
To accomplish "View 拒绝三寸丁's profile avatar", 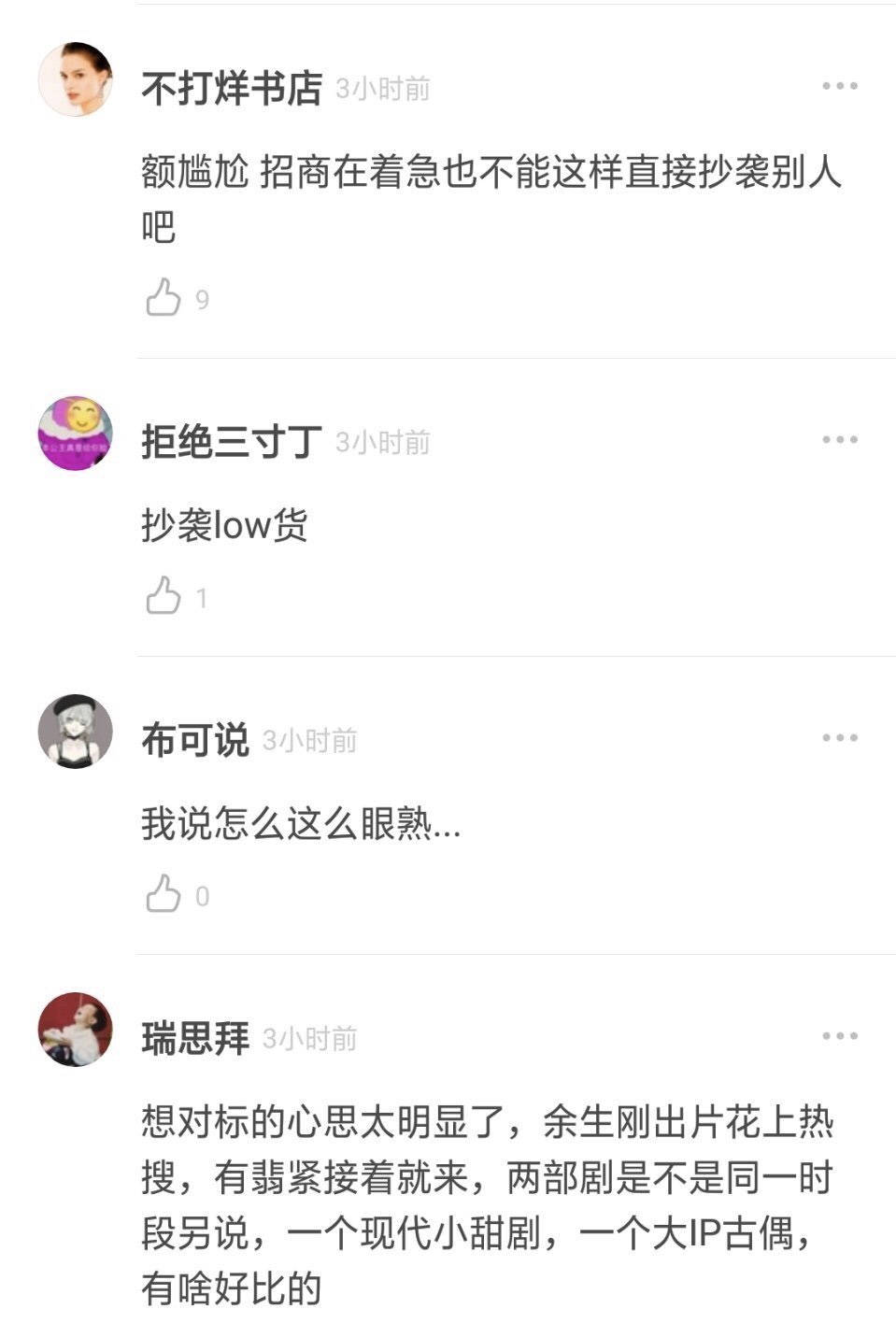I will (75, 433).
